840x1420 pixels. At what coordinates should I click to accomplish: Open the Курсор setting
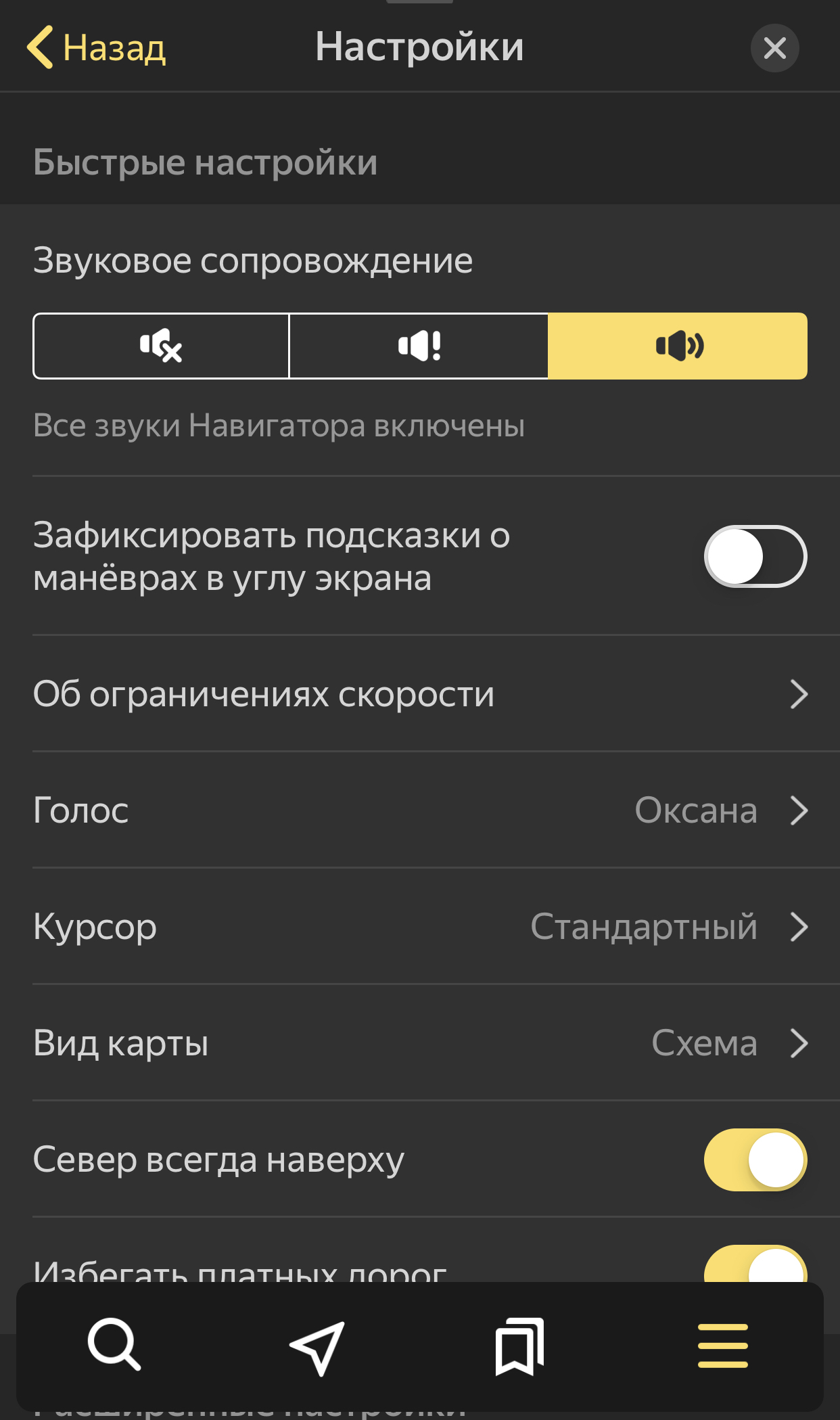(x=420, y=927)
